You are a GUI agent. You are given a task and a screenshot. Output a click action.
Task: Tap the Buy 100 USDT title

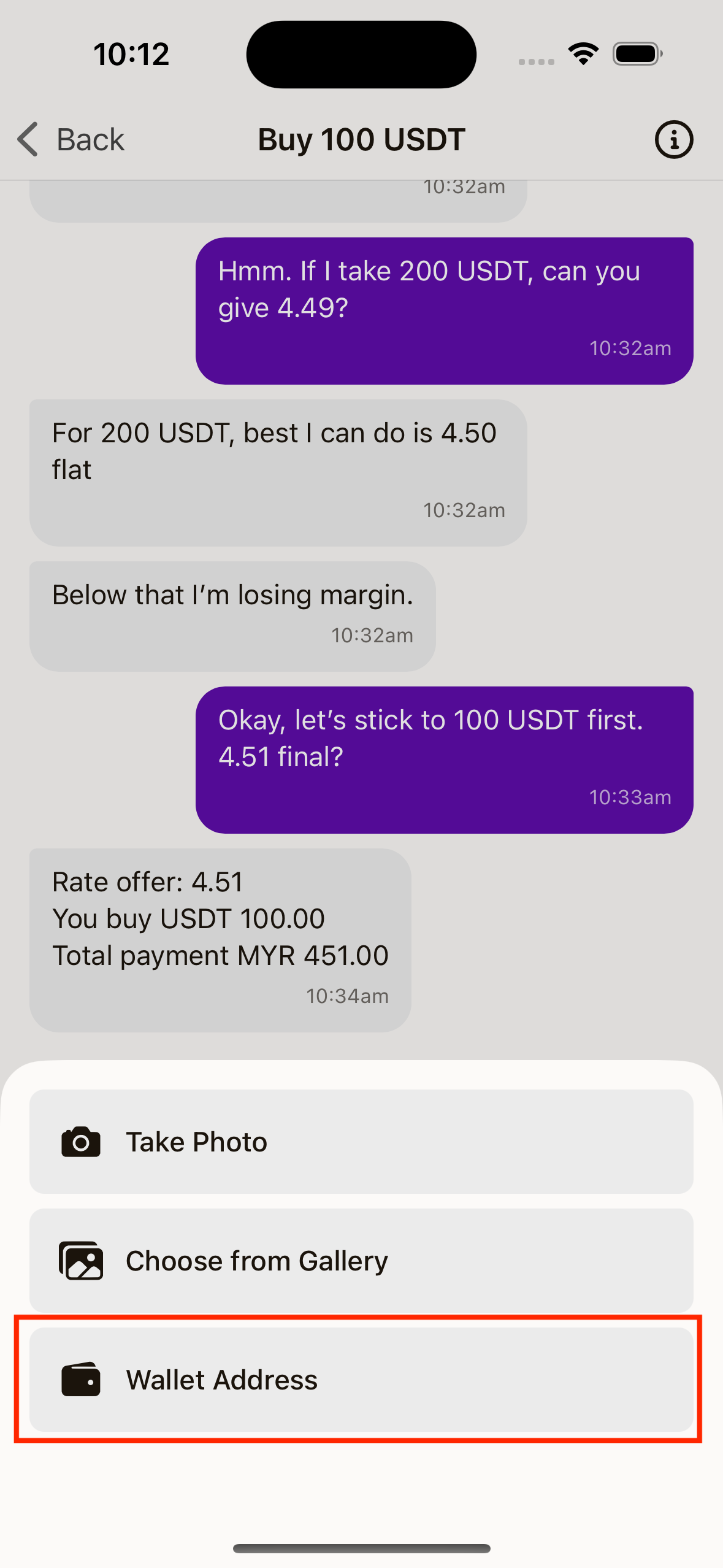coord(361,139)
